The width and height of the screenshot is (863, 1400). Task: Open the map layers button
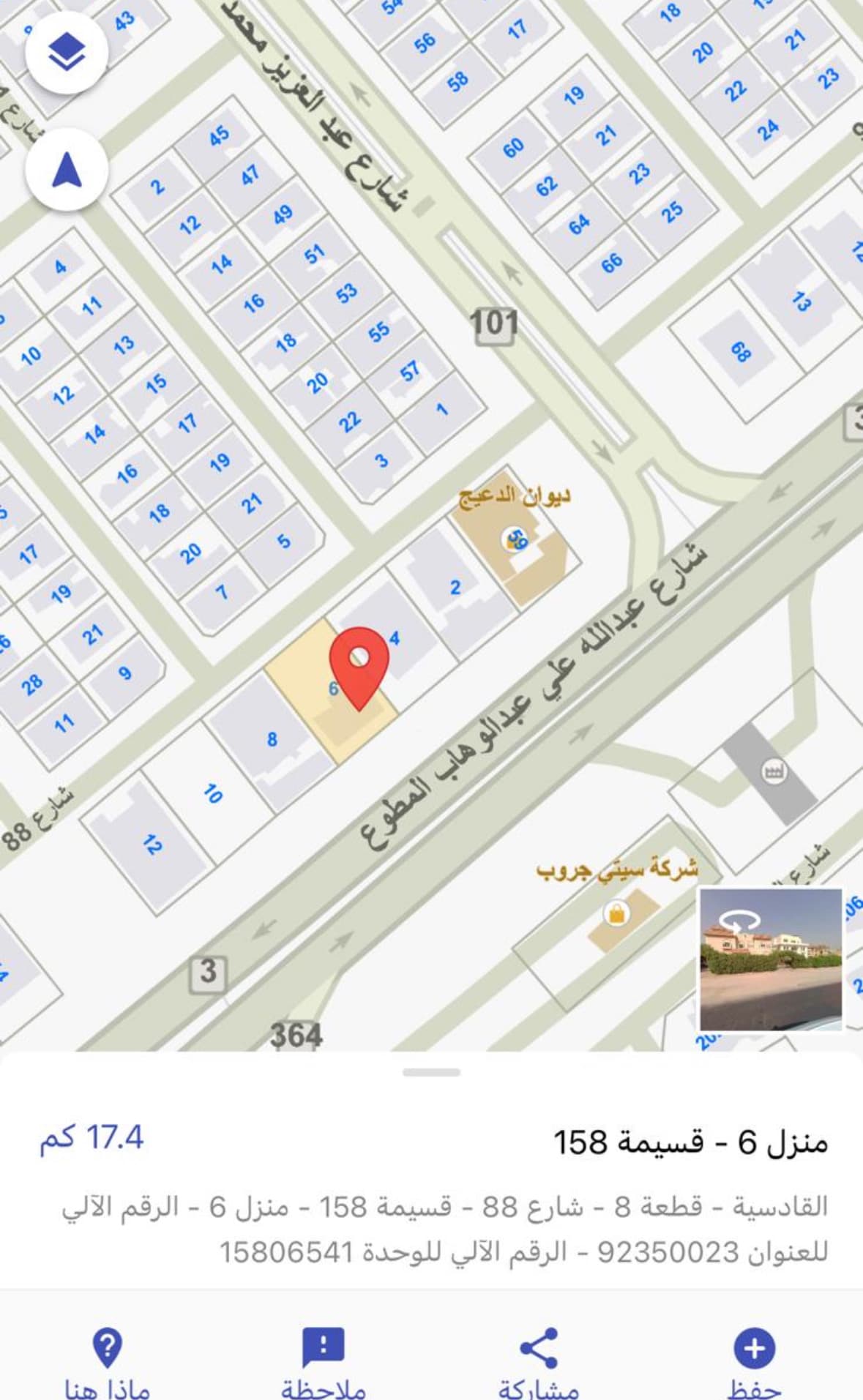point(67,52)
